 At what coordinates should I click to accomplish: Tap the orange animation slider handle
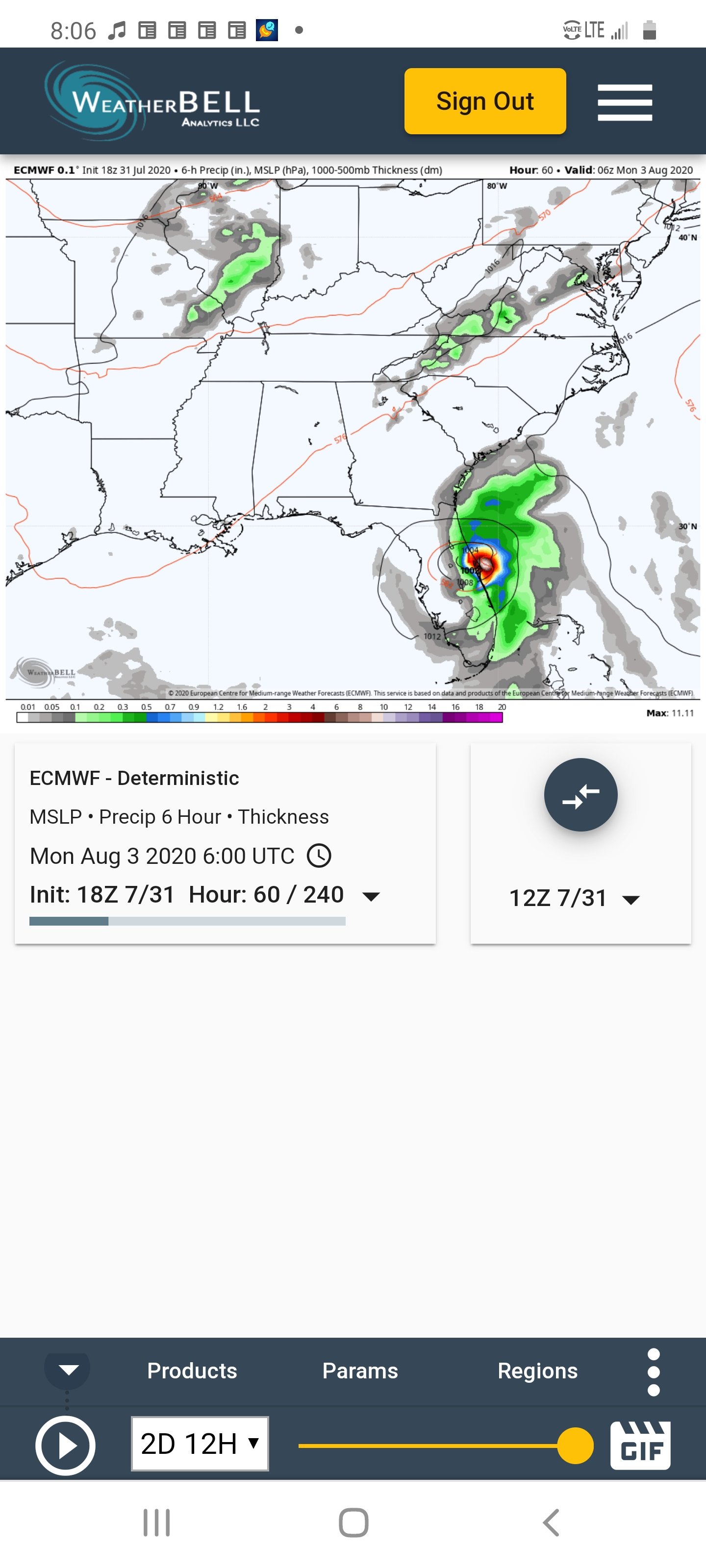[x=575, y=1445]
